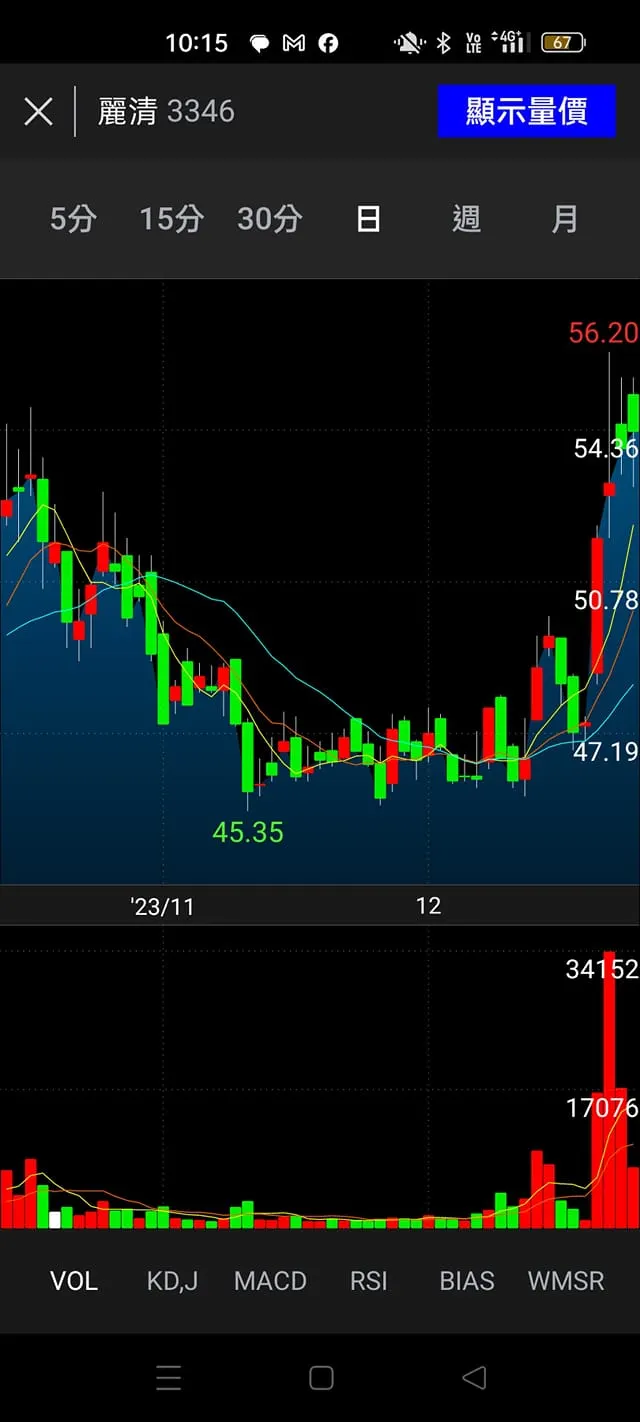The image size is (640, 1422).
Task: Show the 30分 candlestick chart
Action: [x=269, y=219]
